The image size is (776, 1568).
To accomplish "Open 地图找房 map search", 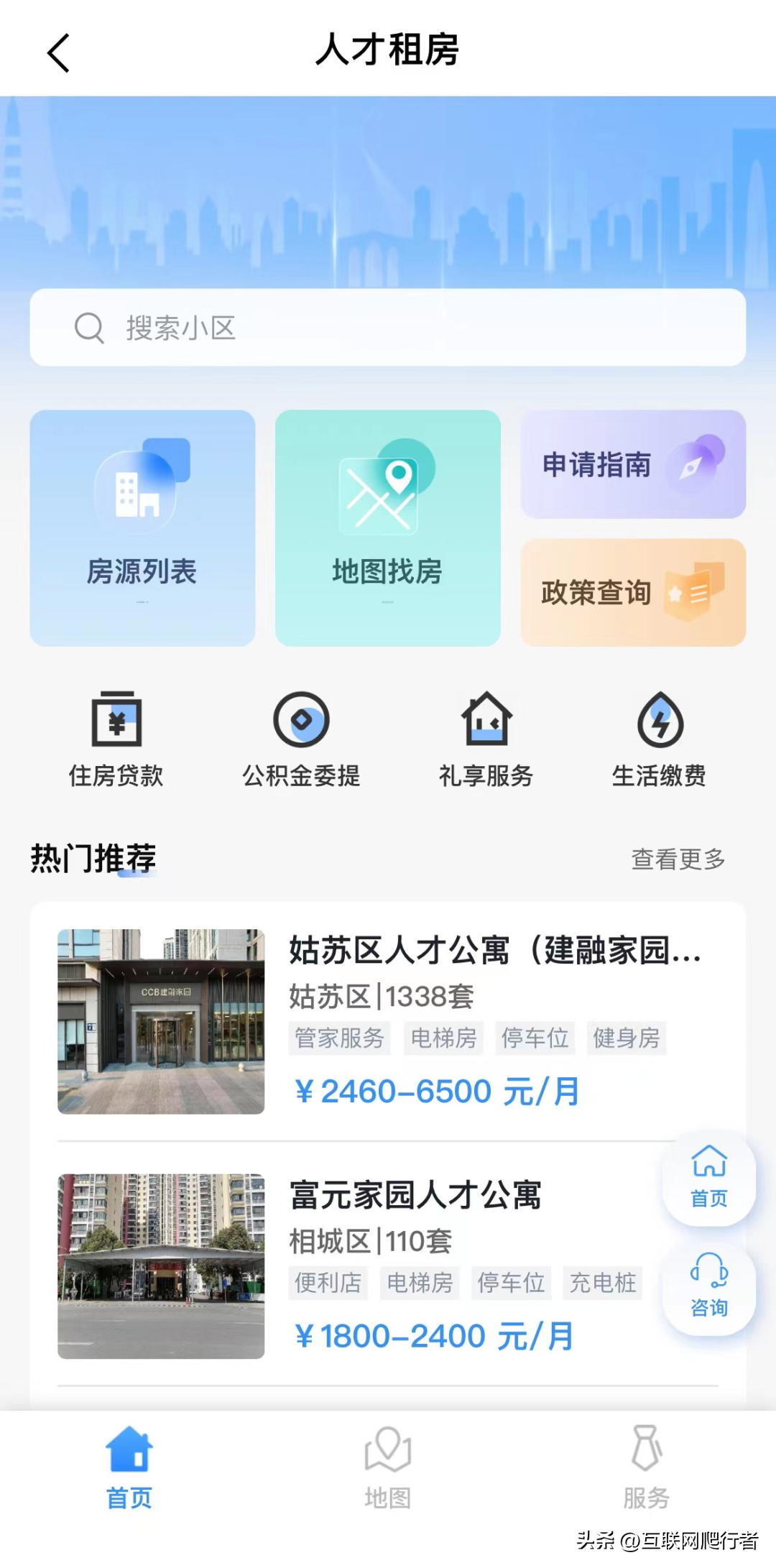I will (x=388, y=528).
